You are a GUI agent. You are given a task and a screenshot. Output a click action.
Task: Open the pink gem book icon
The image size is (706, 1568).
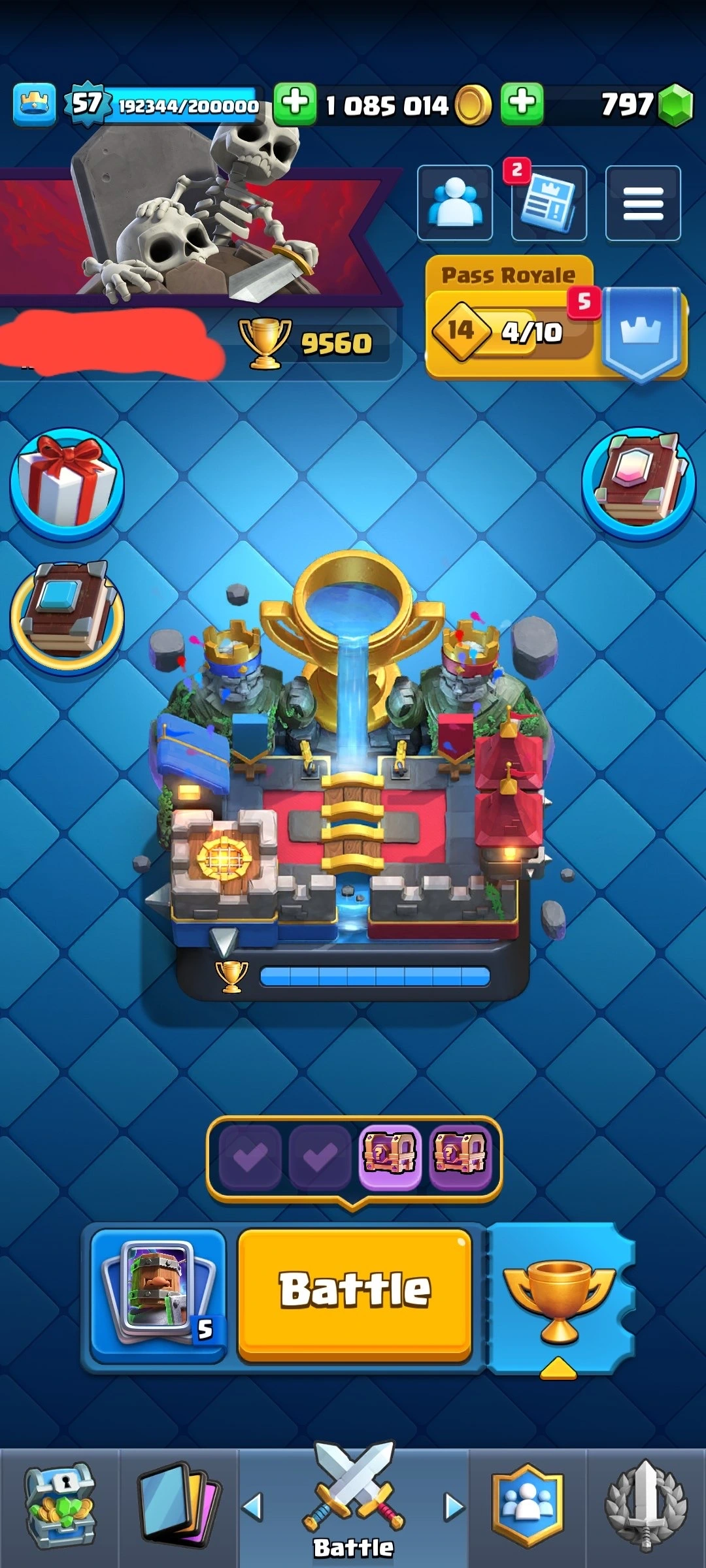[639, 482]
